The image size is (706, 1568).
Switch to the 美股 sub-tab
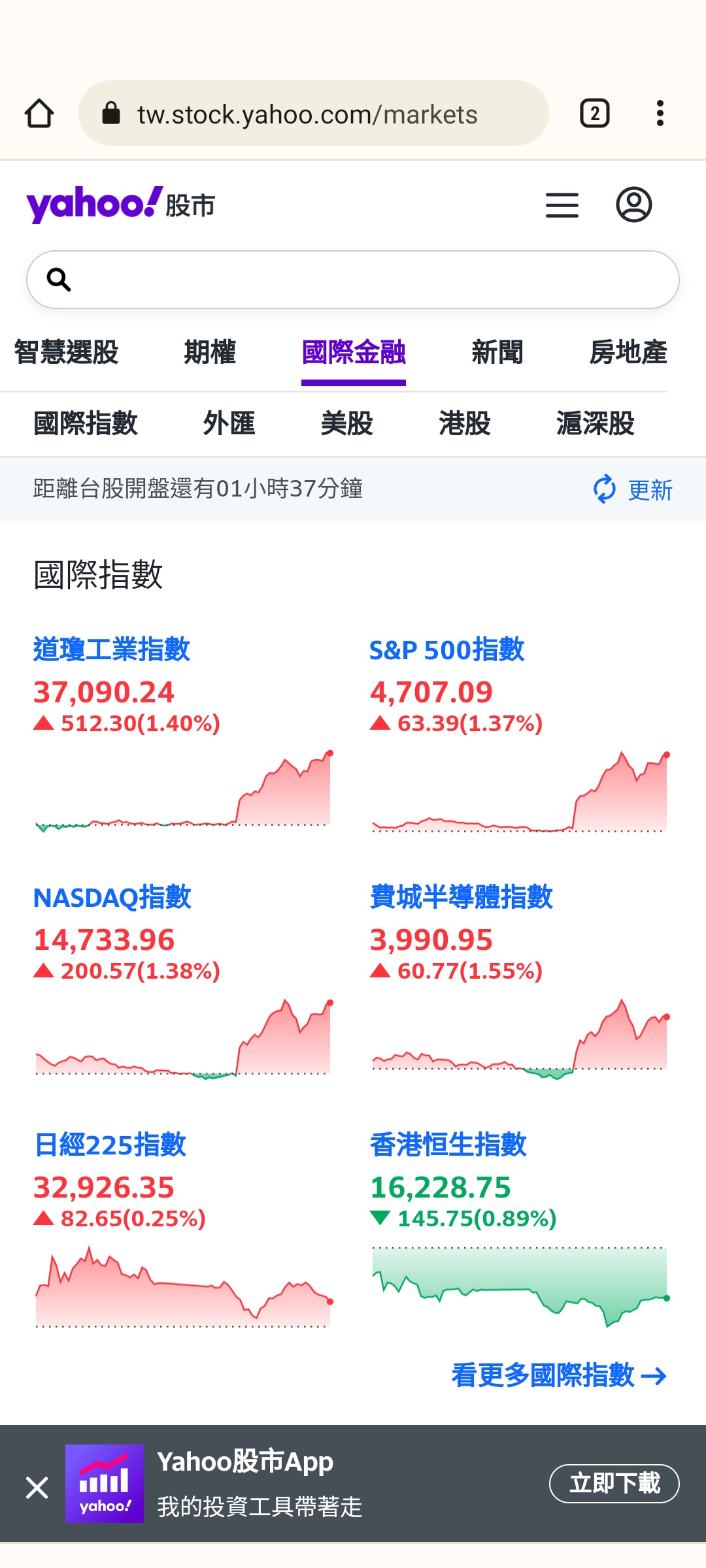click(x=347, y=423)
